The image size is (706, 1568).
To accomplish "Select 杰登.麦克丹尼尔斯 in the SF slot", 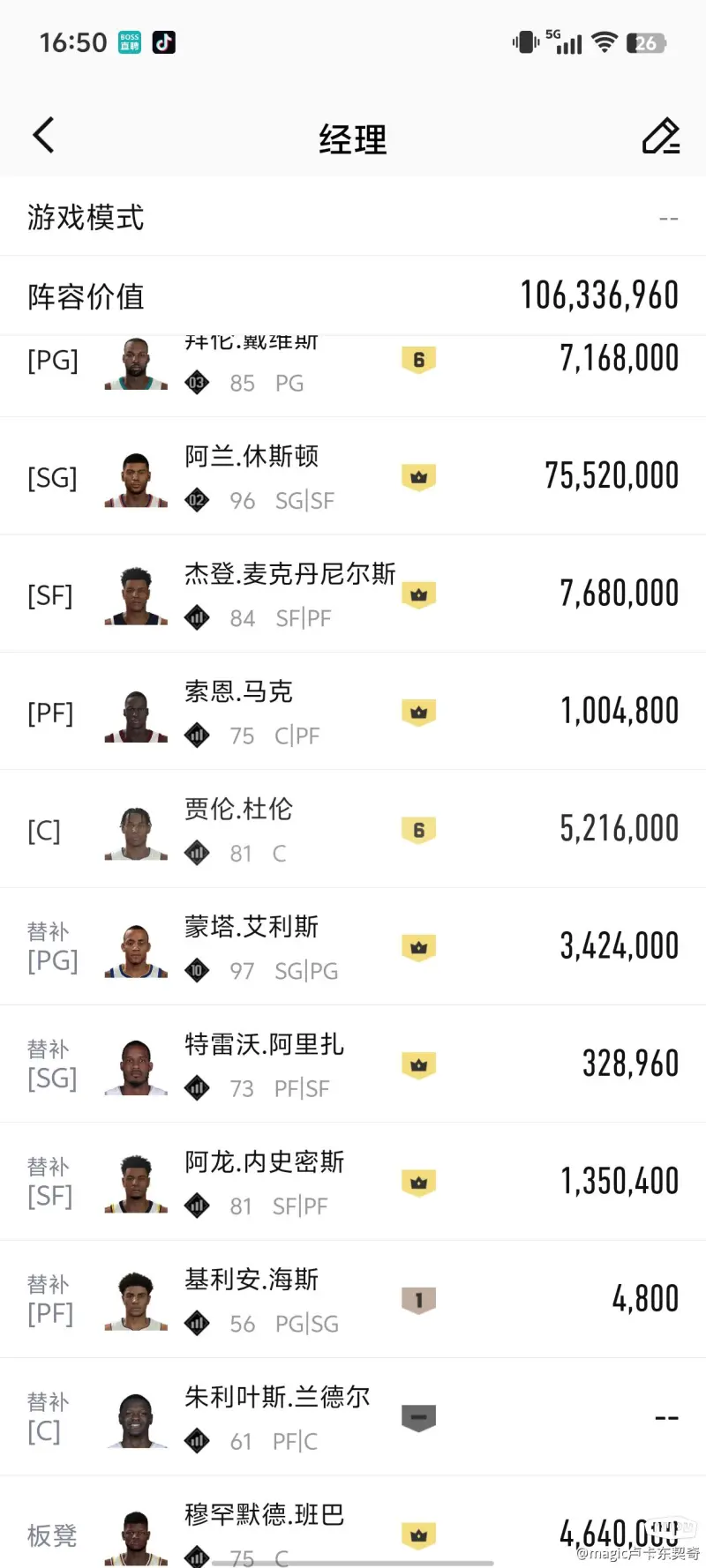I will (x=353, y=594).
